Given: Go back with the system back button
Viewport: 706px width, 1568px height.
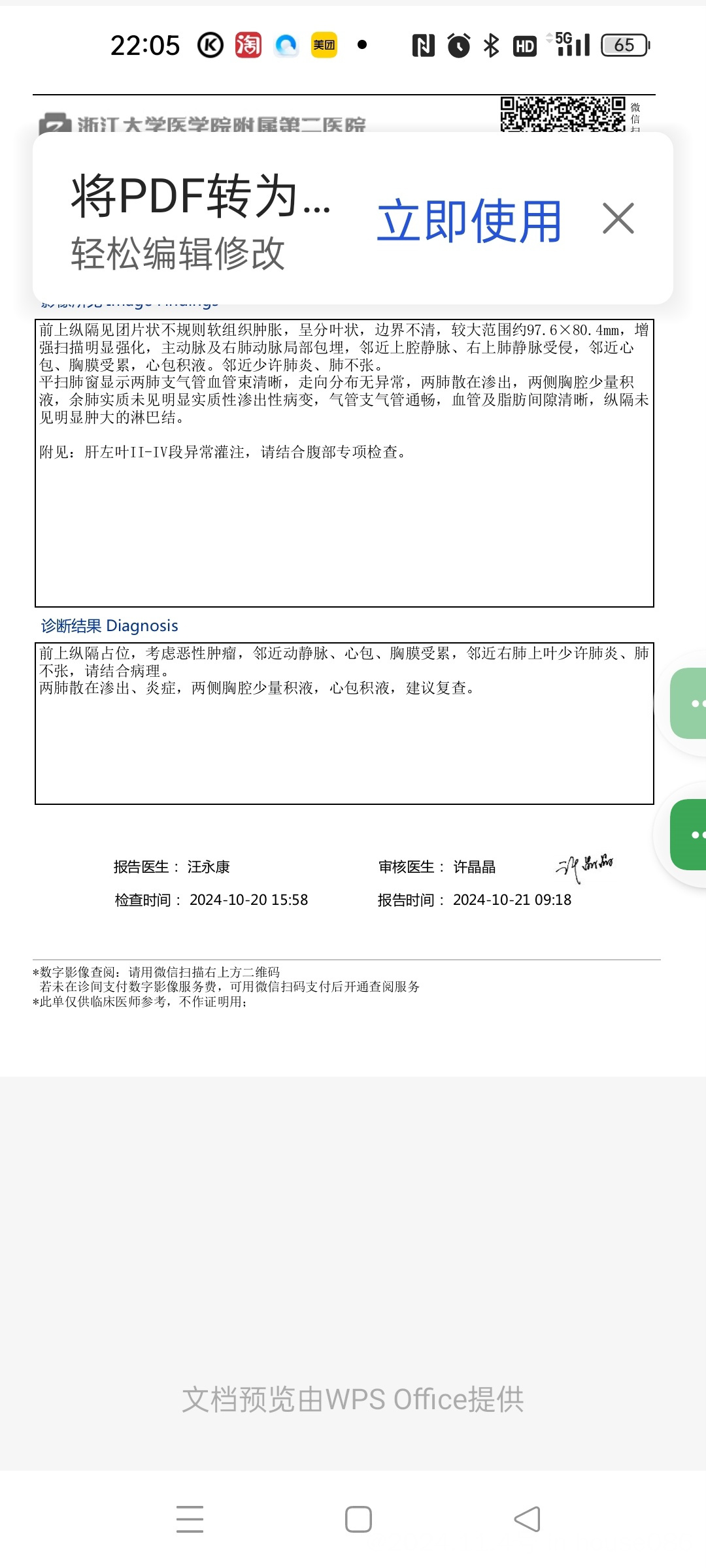Looking at the screenshot, I should 528,1519.
